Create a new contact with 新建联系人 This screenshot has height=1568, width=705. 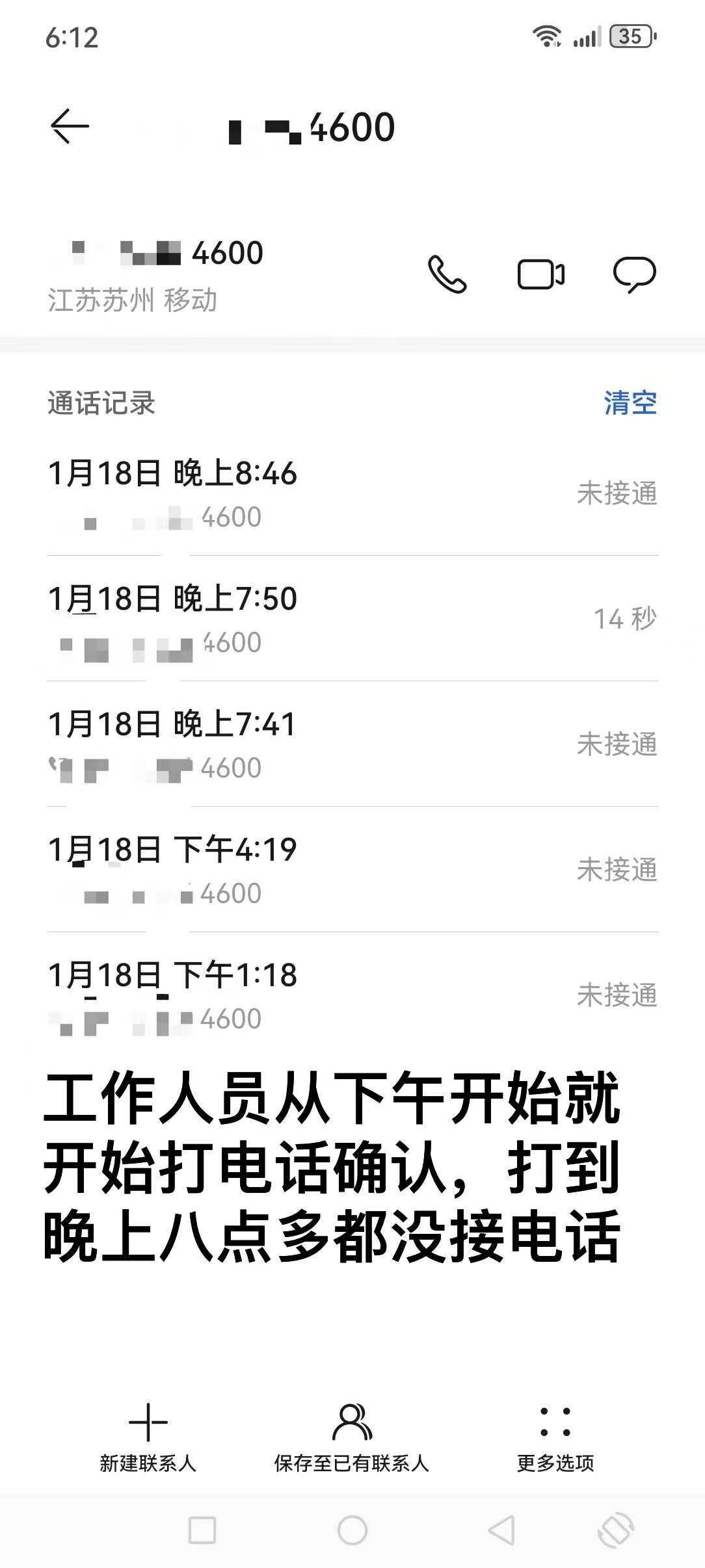coord(148,1438)
